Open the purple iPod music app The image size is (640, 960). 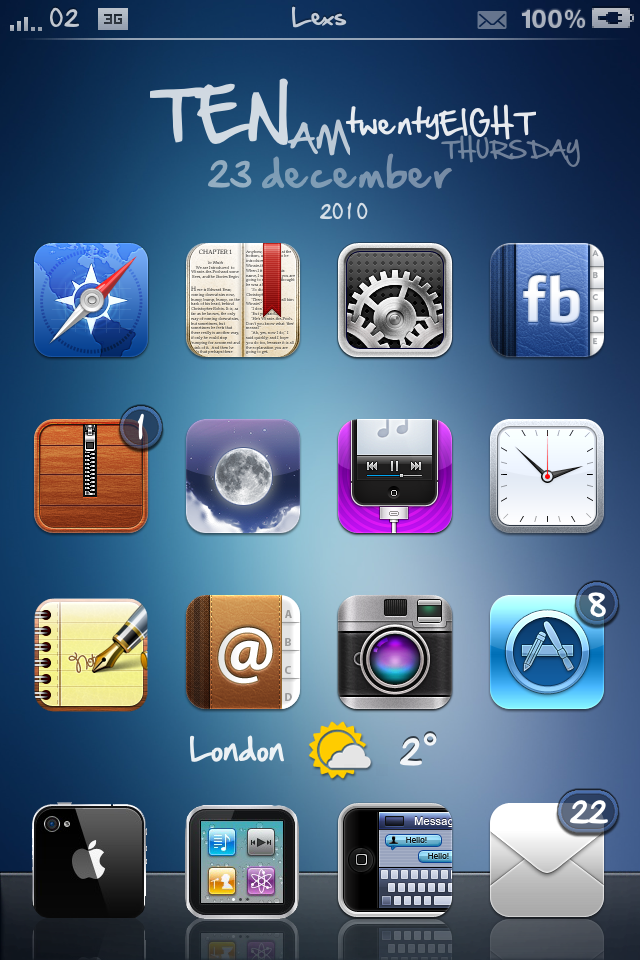point(395,476)
